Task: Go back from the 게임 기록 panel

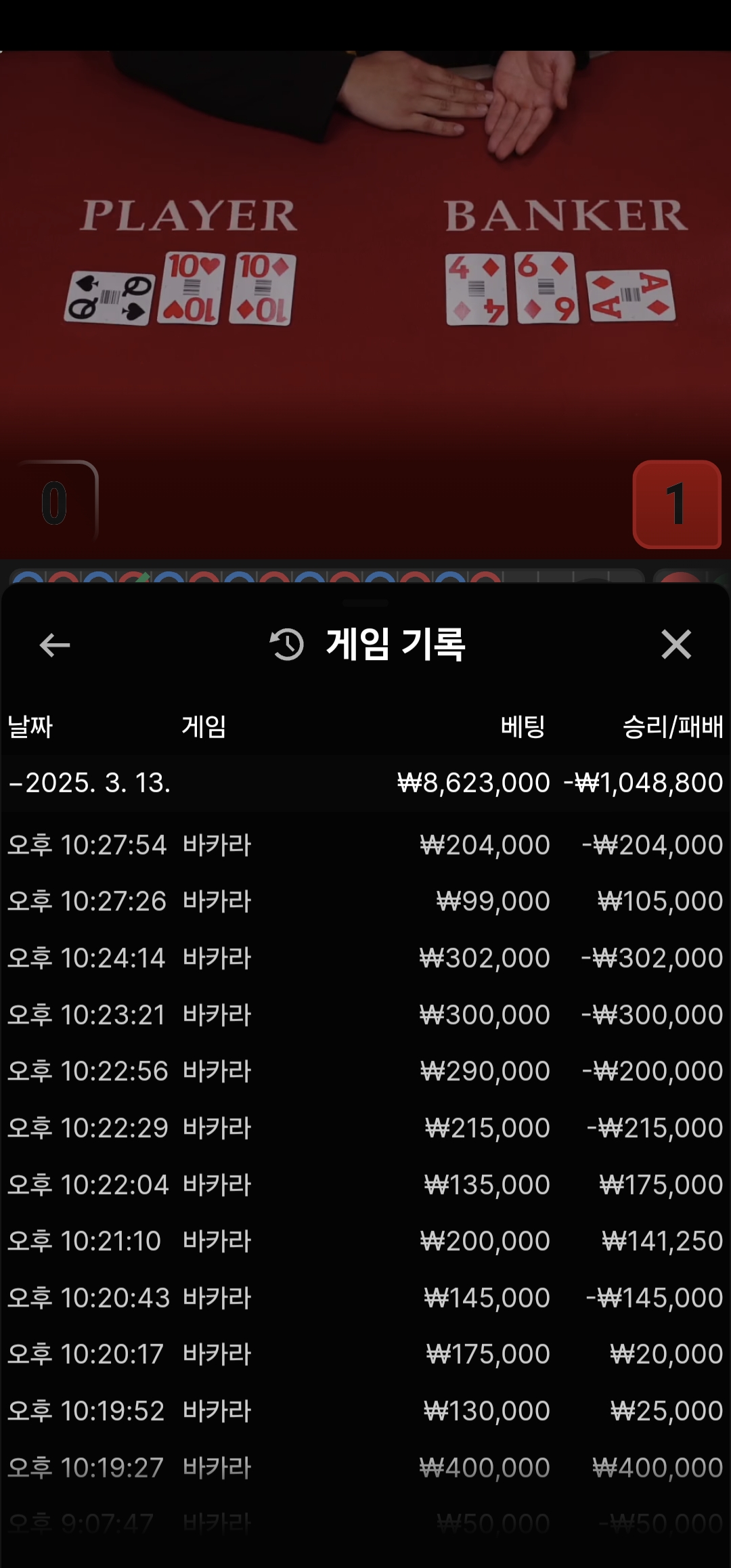Action: coord(55,645)
